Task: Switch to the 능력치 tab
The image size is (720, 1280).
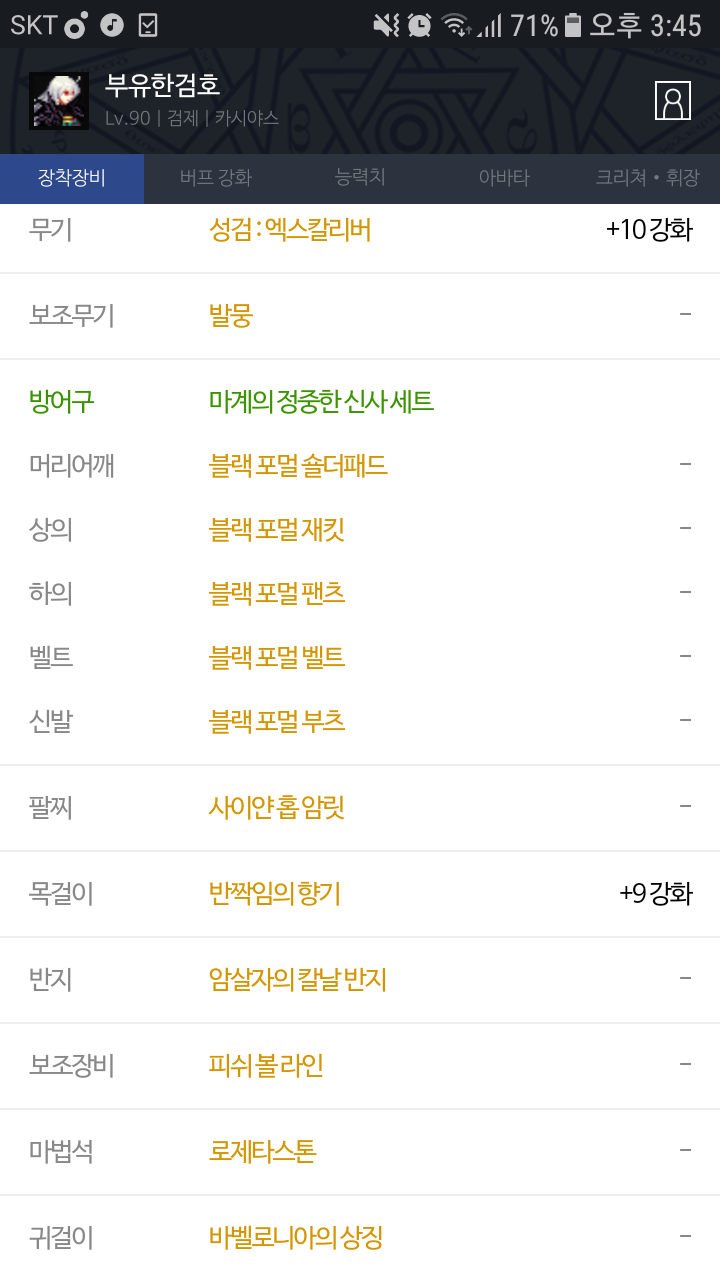Action: (360, 178)
